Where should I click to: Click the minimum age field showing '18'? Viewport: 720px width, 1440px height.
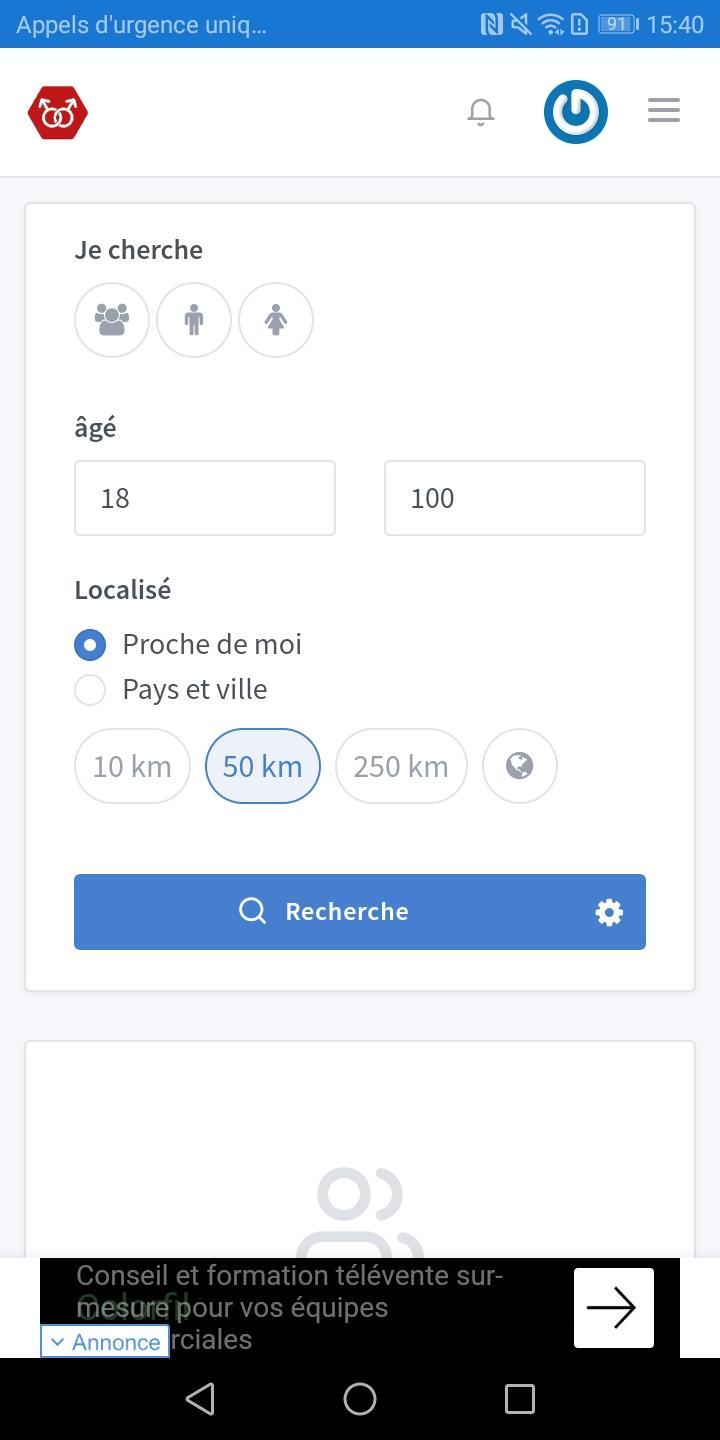pyautogui.click(x=204, y=498)
